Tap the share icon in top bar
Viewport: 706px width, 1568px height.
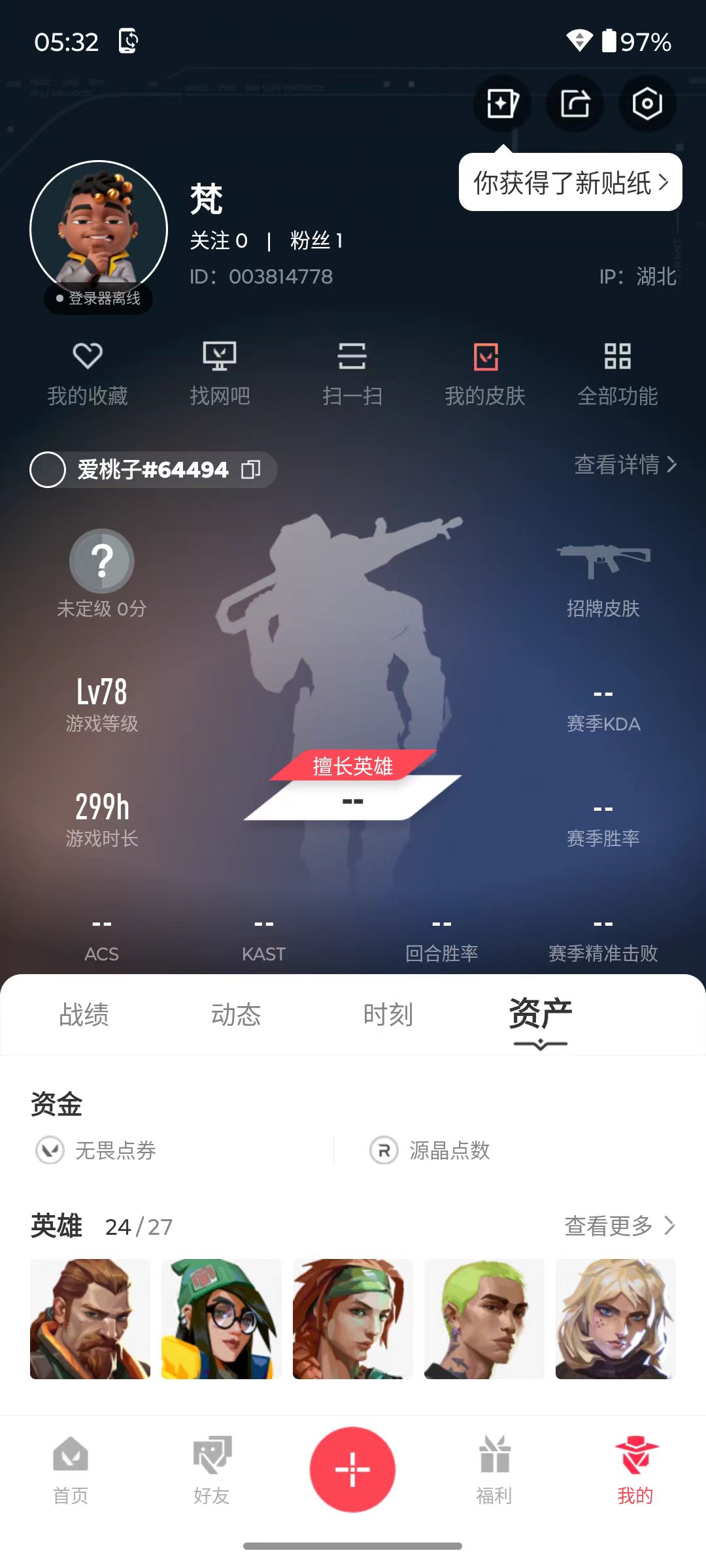[575, 103]
